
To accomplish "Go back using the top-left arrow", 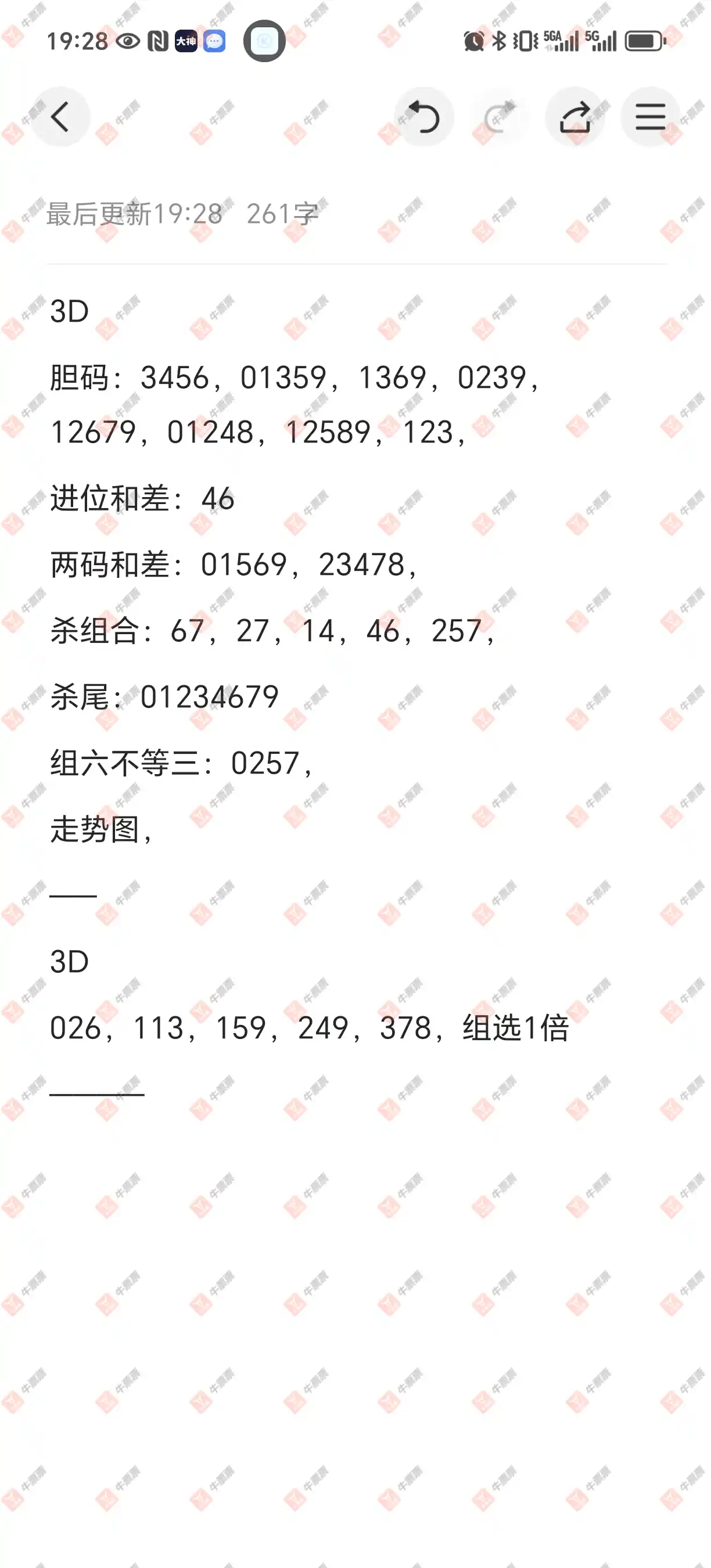I will click(60, 117).
